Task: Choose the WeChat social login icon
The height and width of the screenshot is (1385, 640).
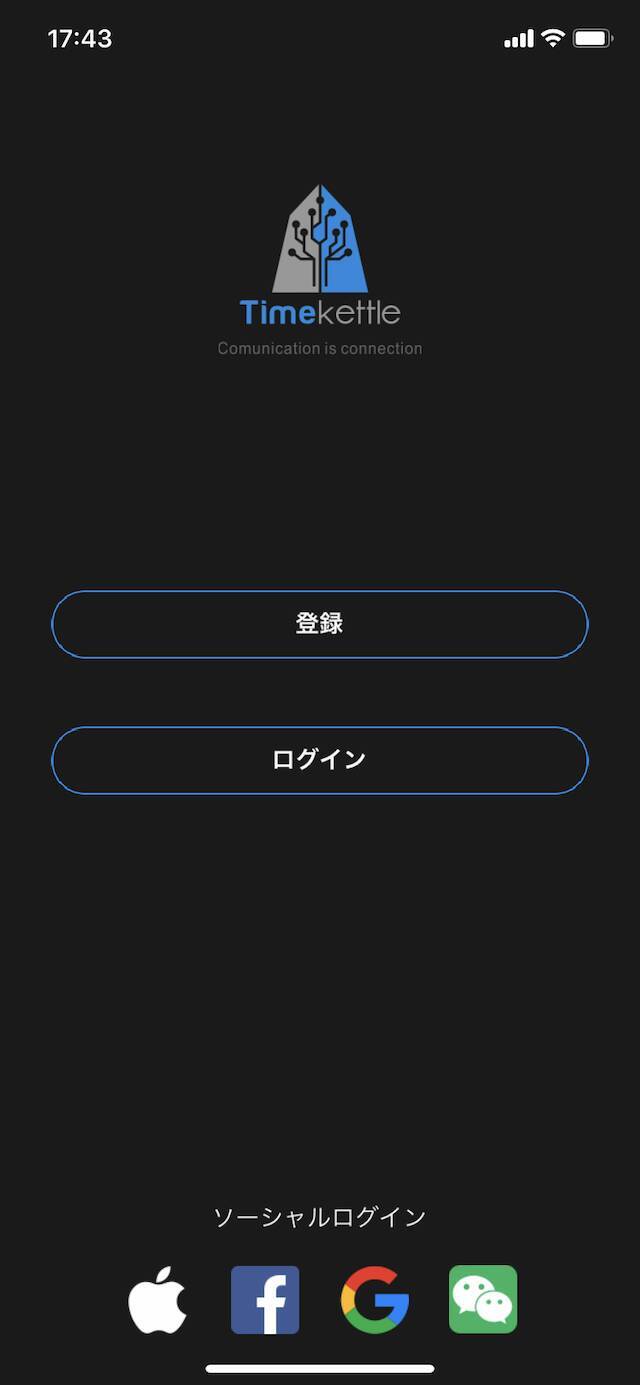Action: 483,1299
